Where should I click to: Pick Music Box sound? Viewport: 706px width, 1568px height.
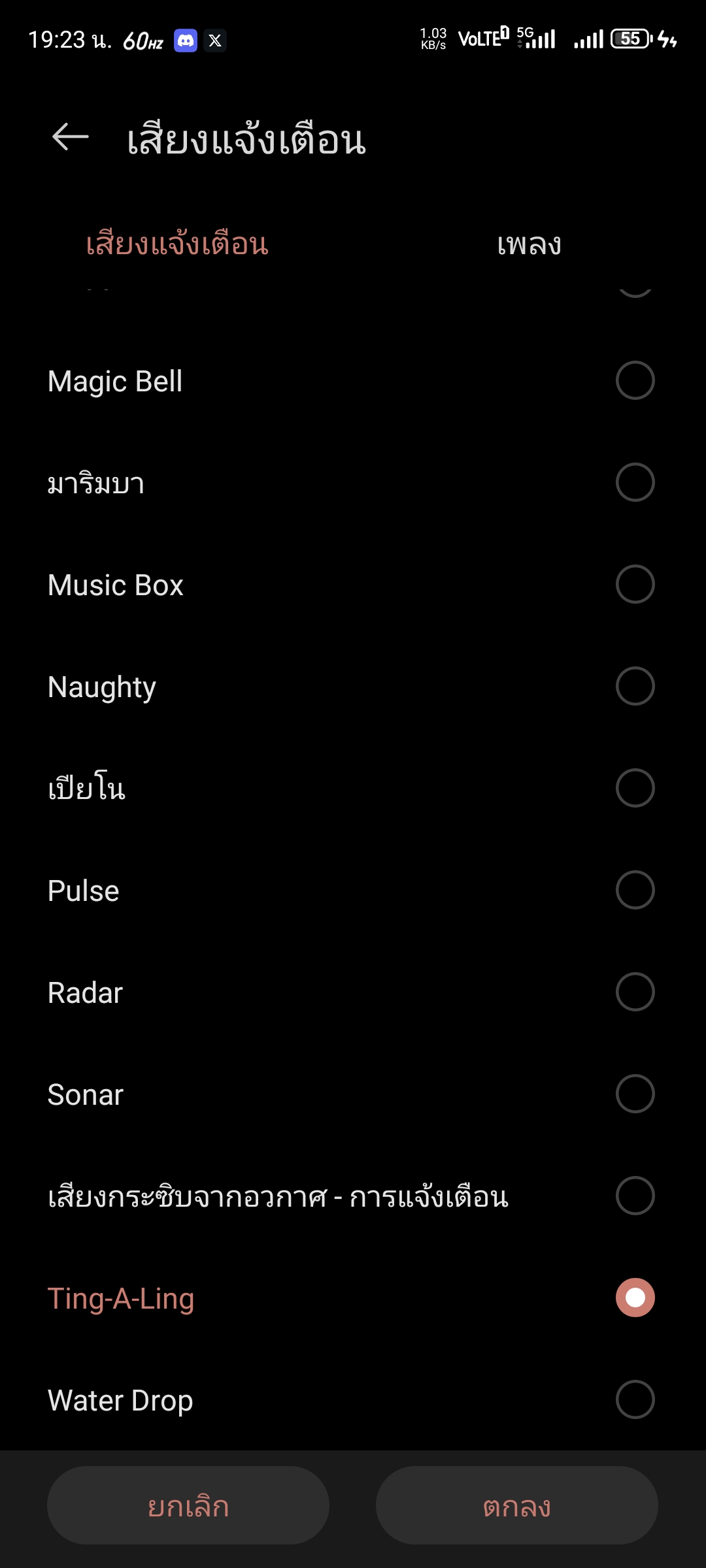coord(353,585)
